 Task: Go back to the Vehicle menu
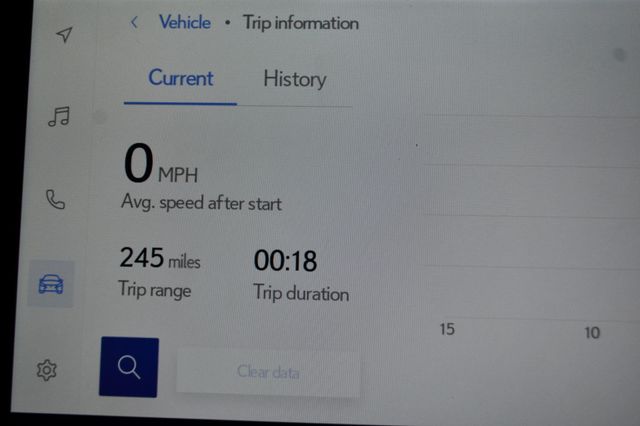click(172, 23)
